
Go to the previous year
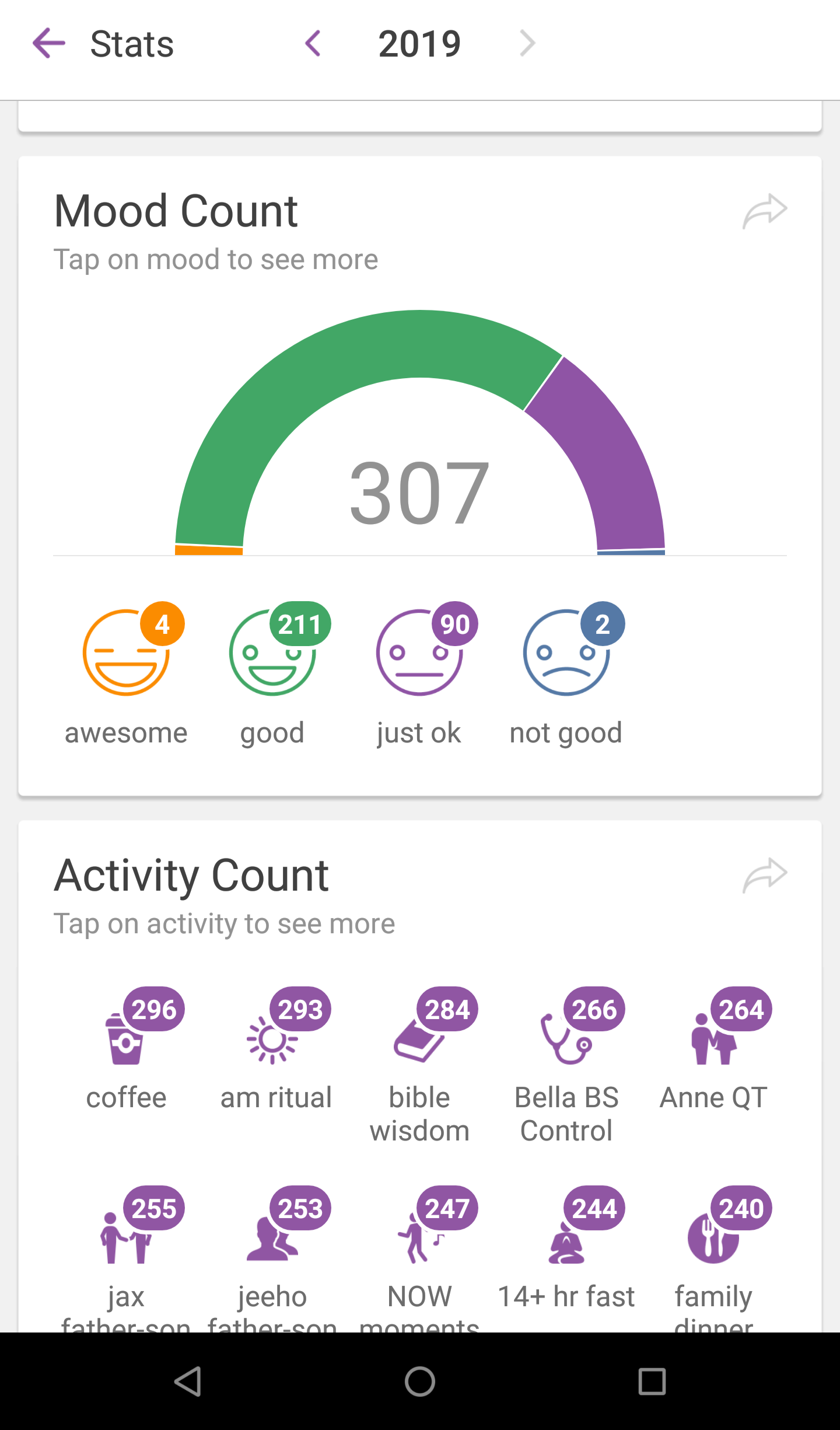pyautogui.click(x=313, y=43)
